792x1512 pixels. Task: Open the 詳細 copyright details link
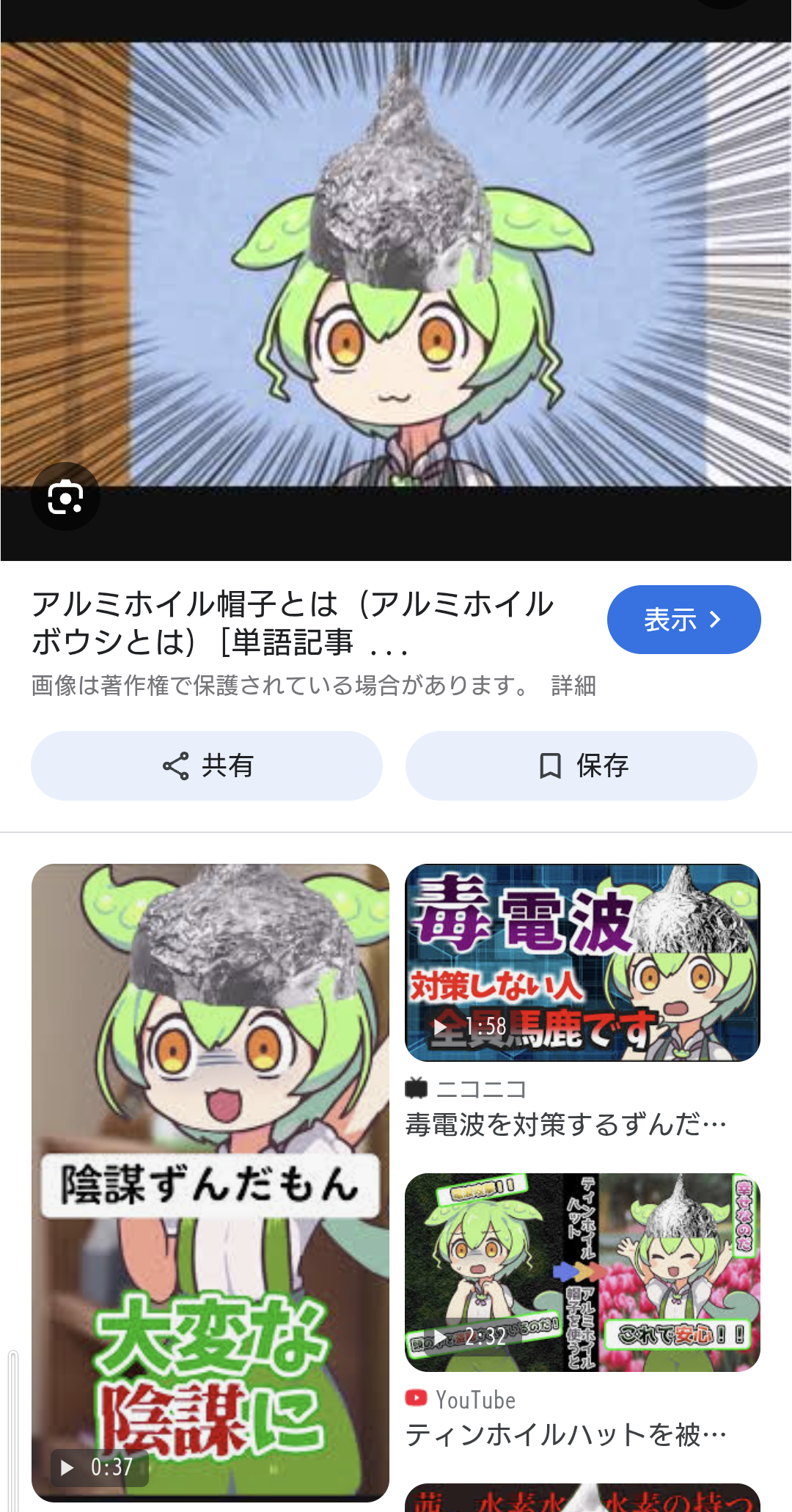pyautogui.click(x=573, y=686)
